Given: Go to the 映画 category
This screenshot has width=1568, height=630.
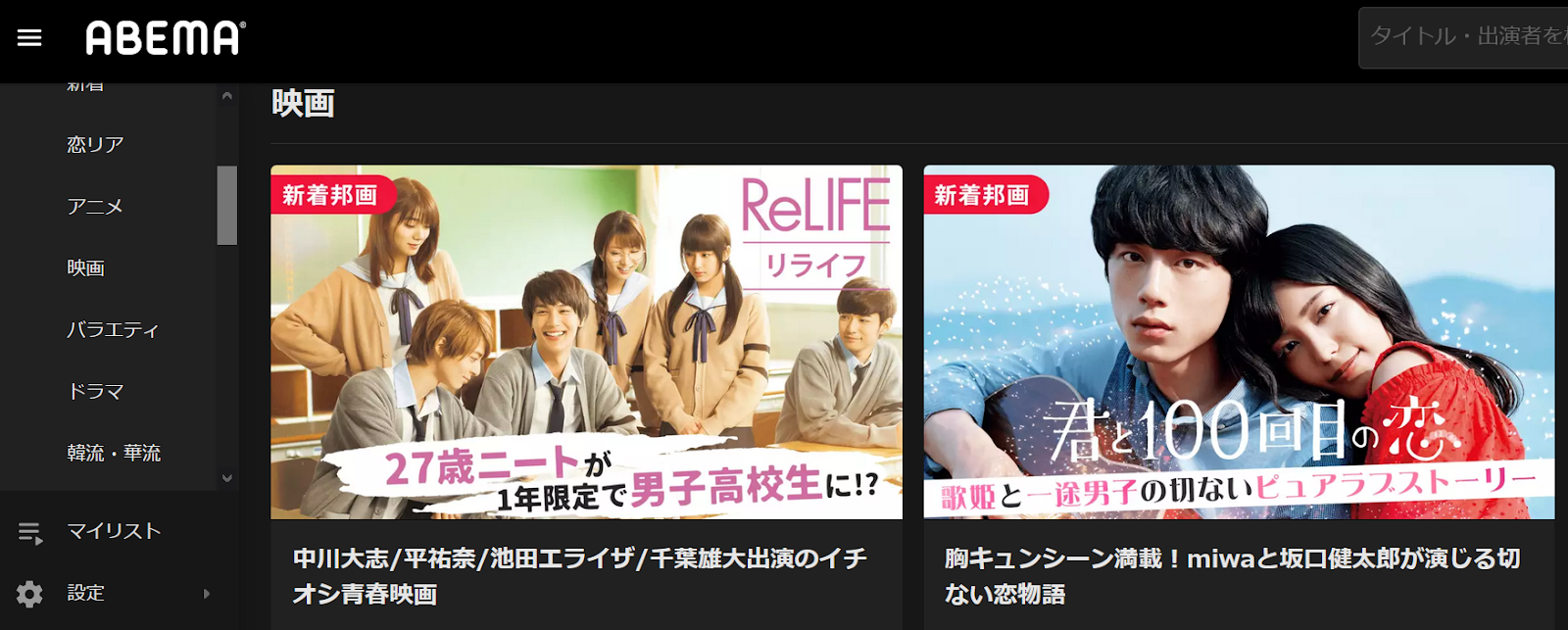Looking at the screenshot, I should [x=86, y=268].
